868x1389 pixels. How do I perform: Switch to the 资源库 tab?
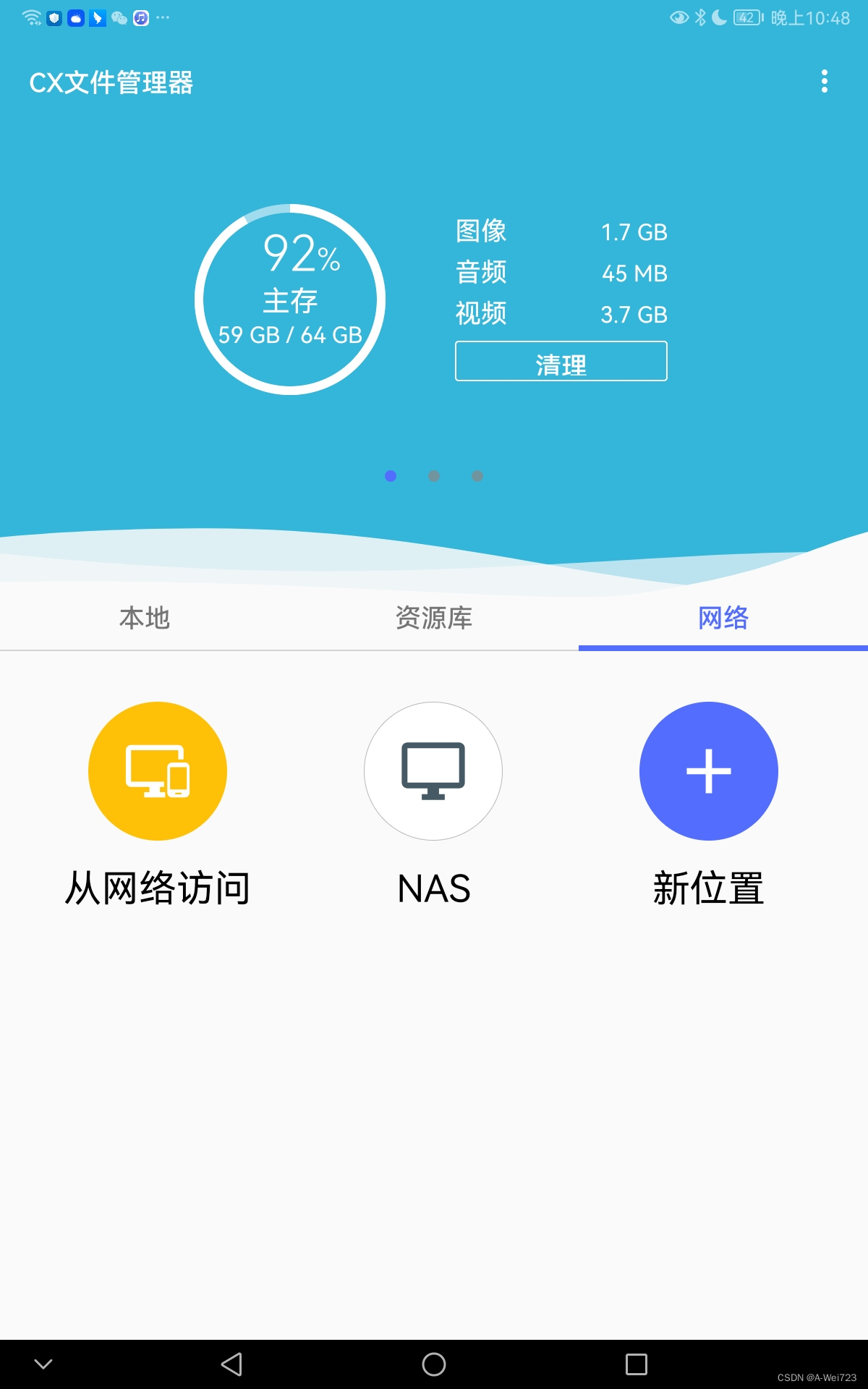[x=434, y=619]
